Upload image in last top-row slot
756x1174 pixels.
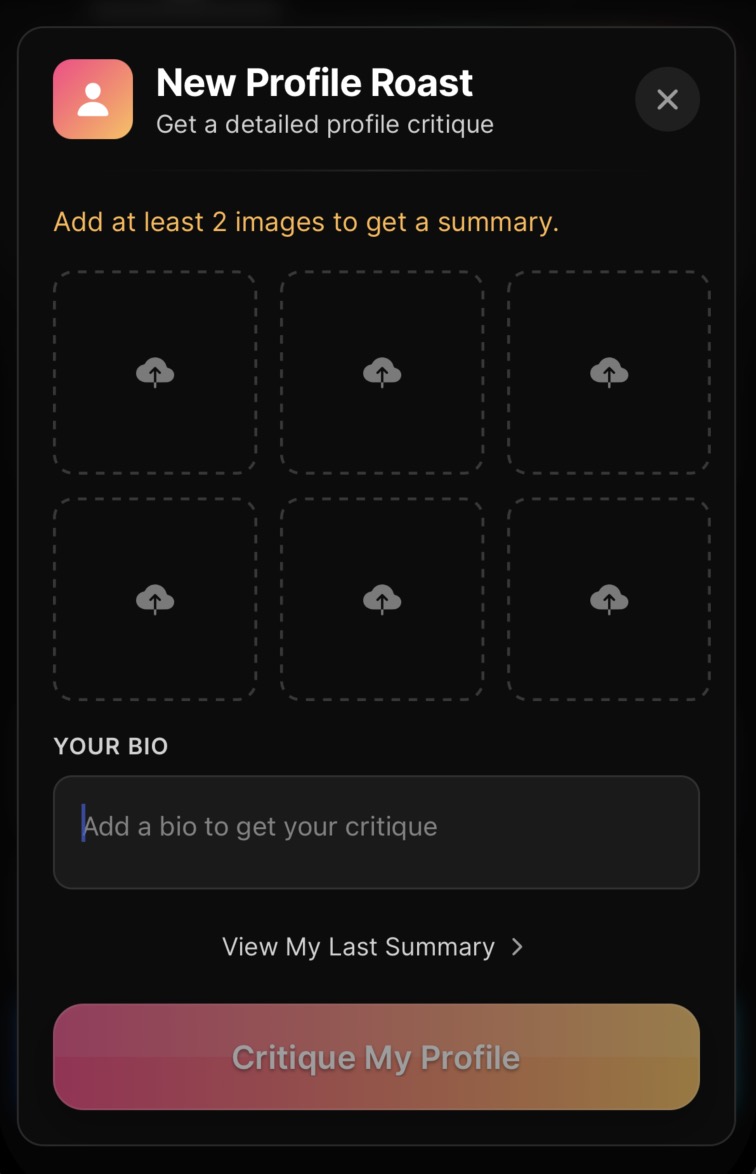[x=609, y=373]
